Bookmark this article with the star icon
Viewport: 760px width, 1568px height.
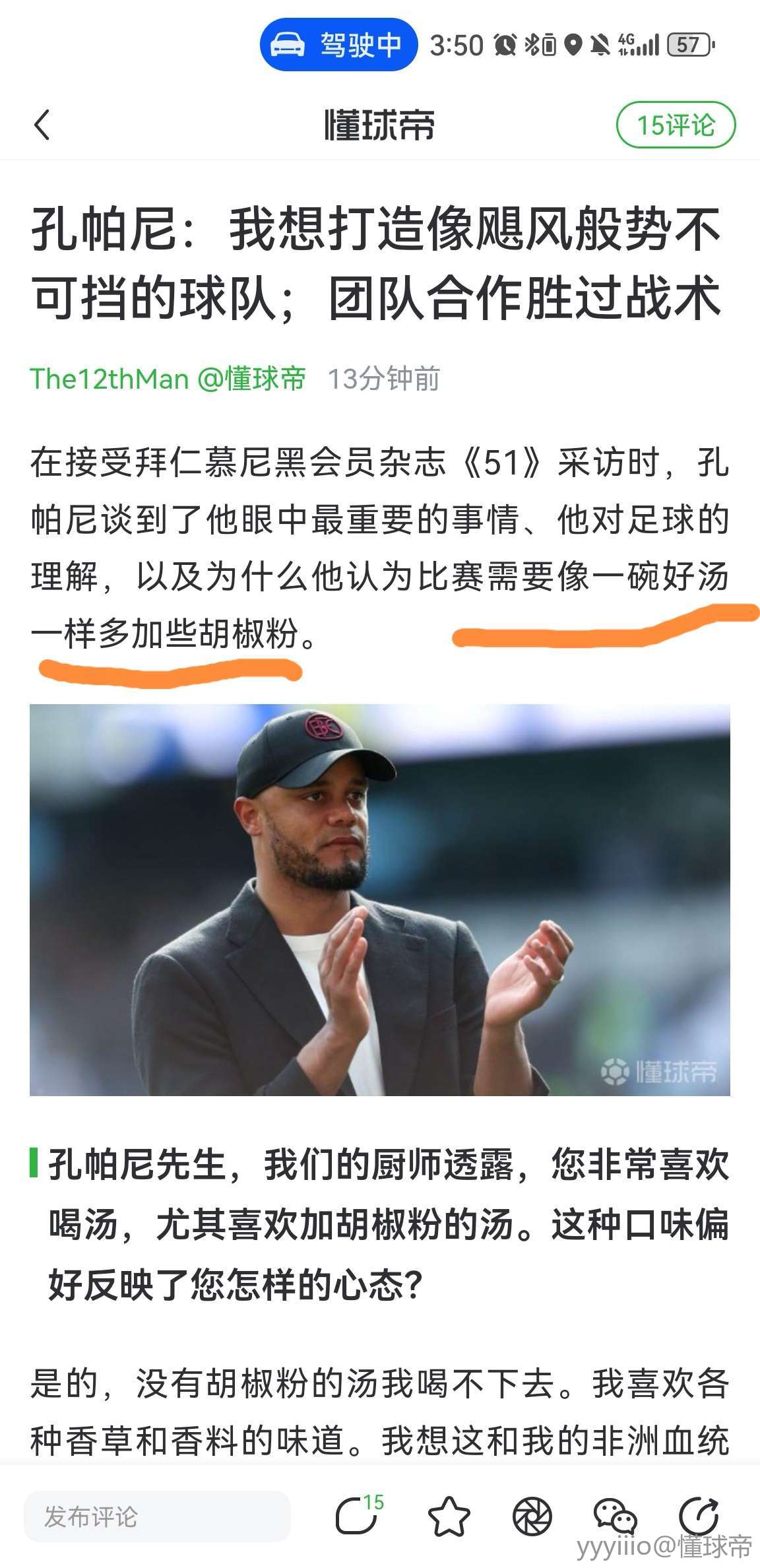(449, 1517)
